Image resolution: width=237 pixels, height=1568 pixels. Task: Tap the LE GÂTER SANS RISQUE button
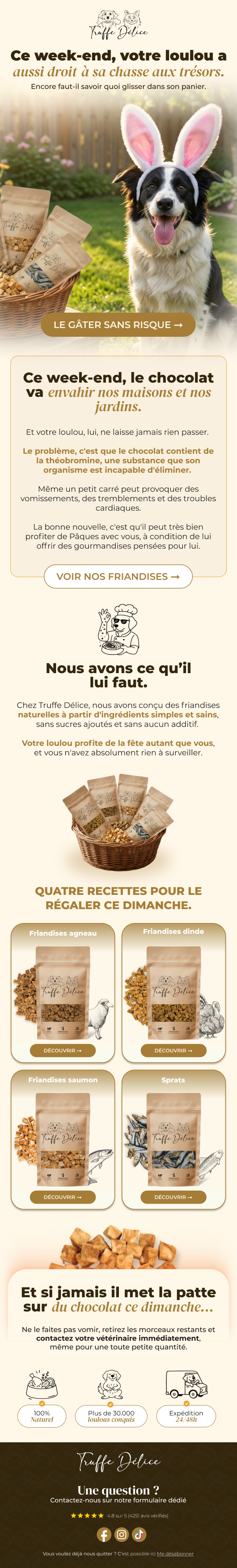(x=118, y=325)
